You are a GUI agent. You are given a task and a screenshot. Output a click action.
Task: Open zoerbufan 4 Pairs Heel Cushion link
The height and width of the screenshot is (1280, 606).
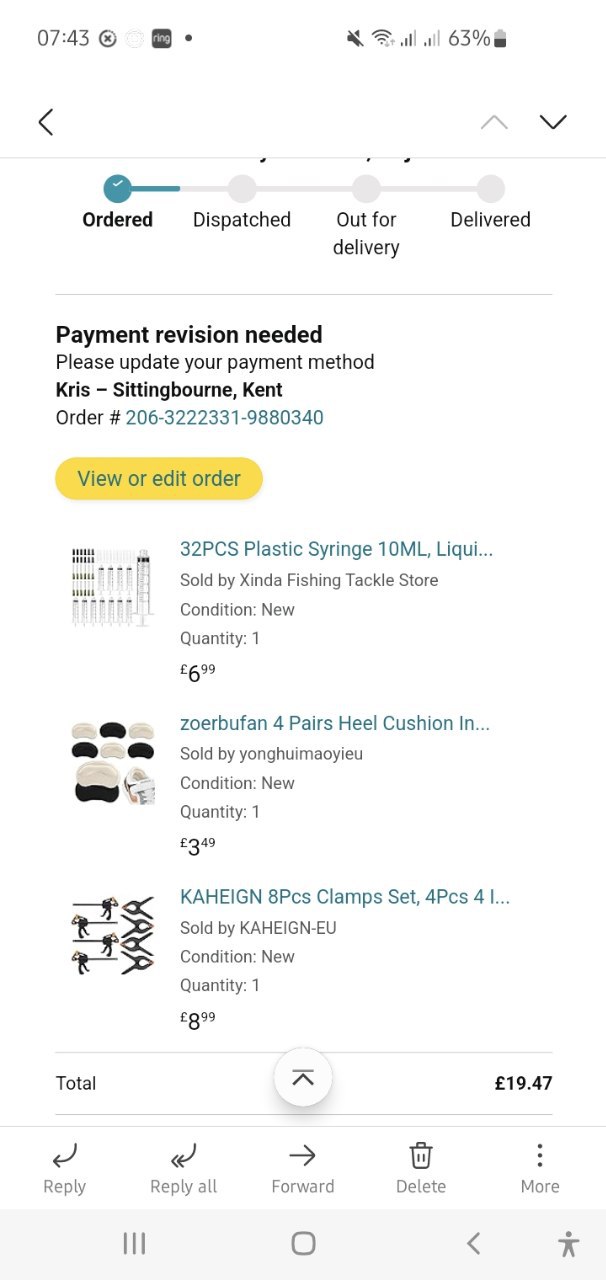(x=334, y=723)
